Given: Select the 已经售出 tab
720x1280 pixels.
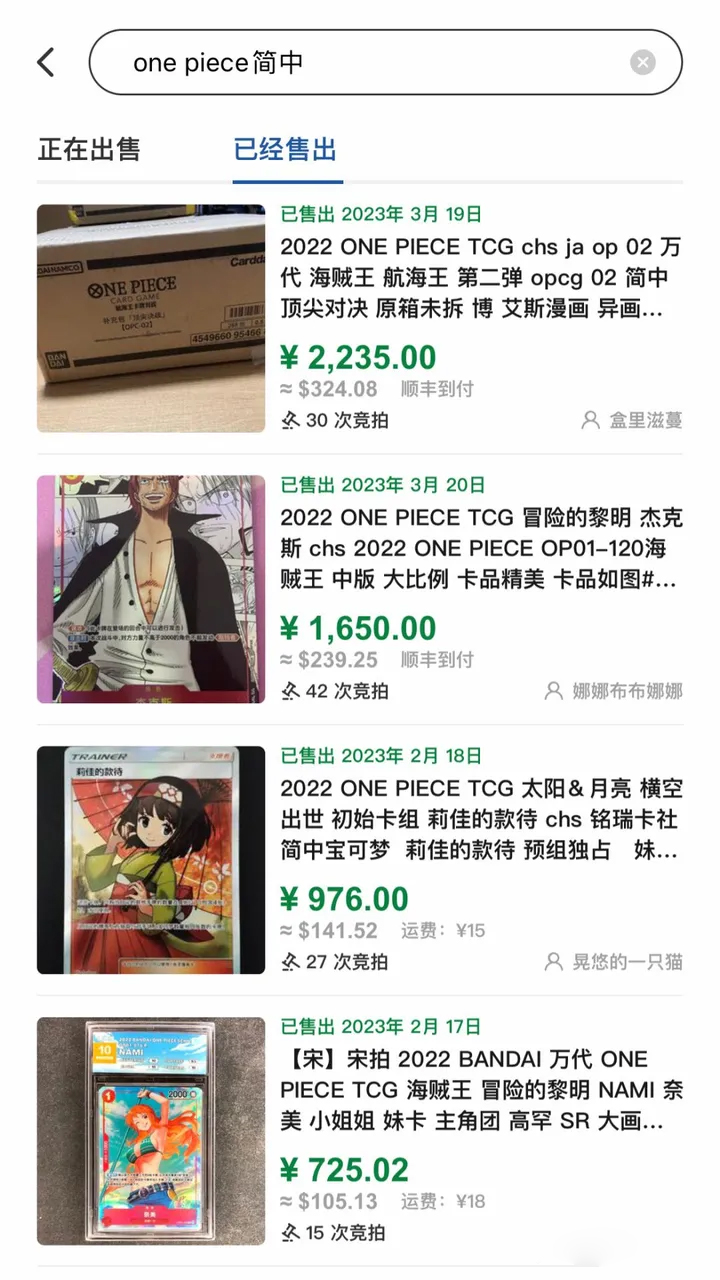Looking at the screenshot, I should (285, 150).
